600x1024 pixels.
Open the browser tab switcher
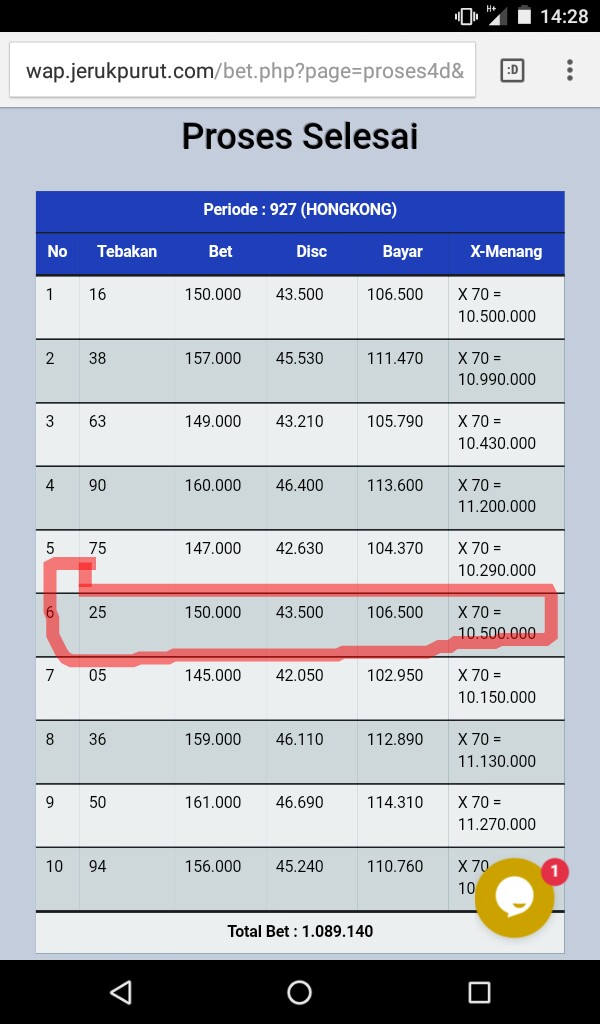tap(512, 70)
